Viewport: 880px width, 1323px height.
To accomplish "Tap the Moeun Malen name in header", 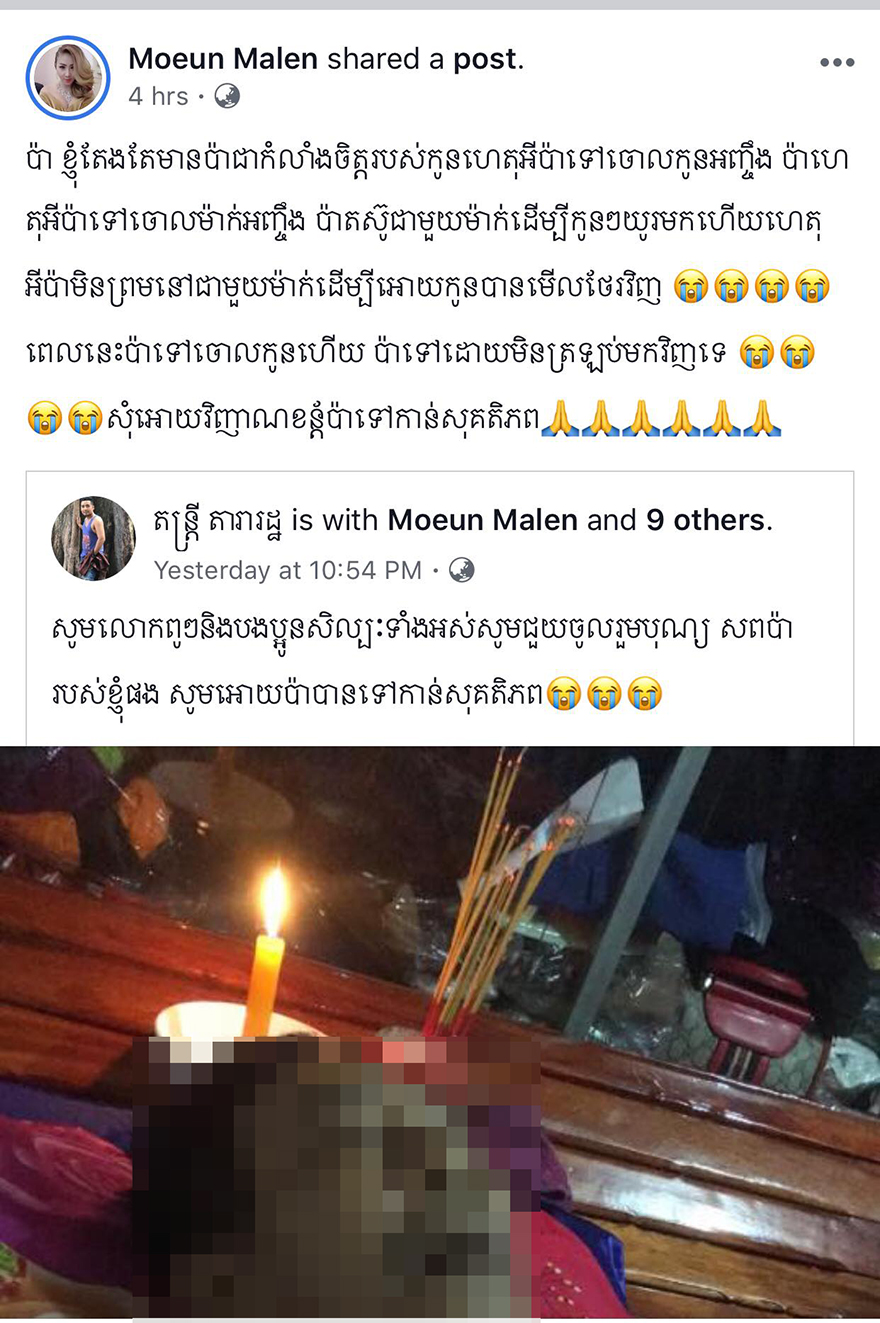I will click(223, 59).
